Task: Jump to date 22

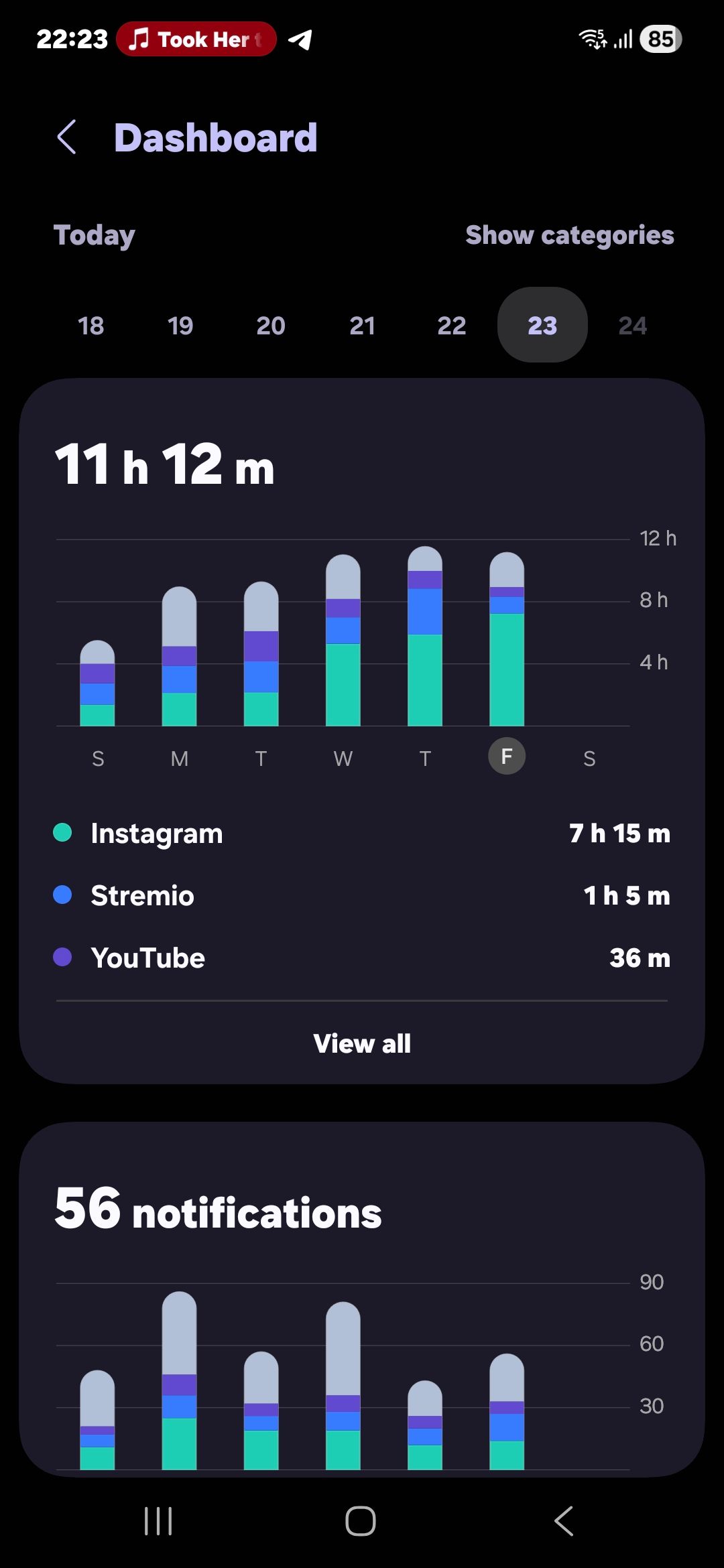Action: click(x=452, y=326)
